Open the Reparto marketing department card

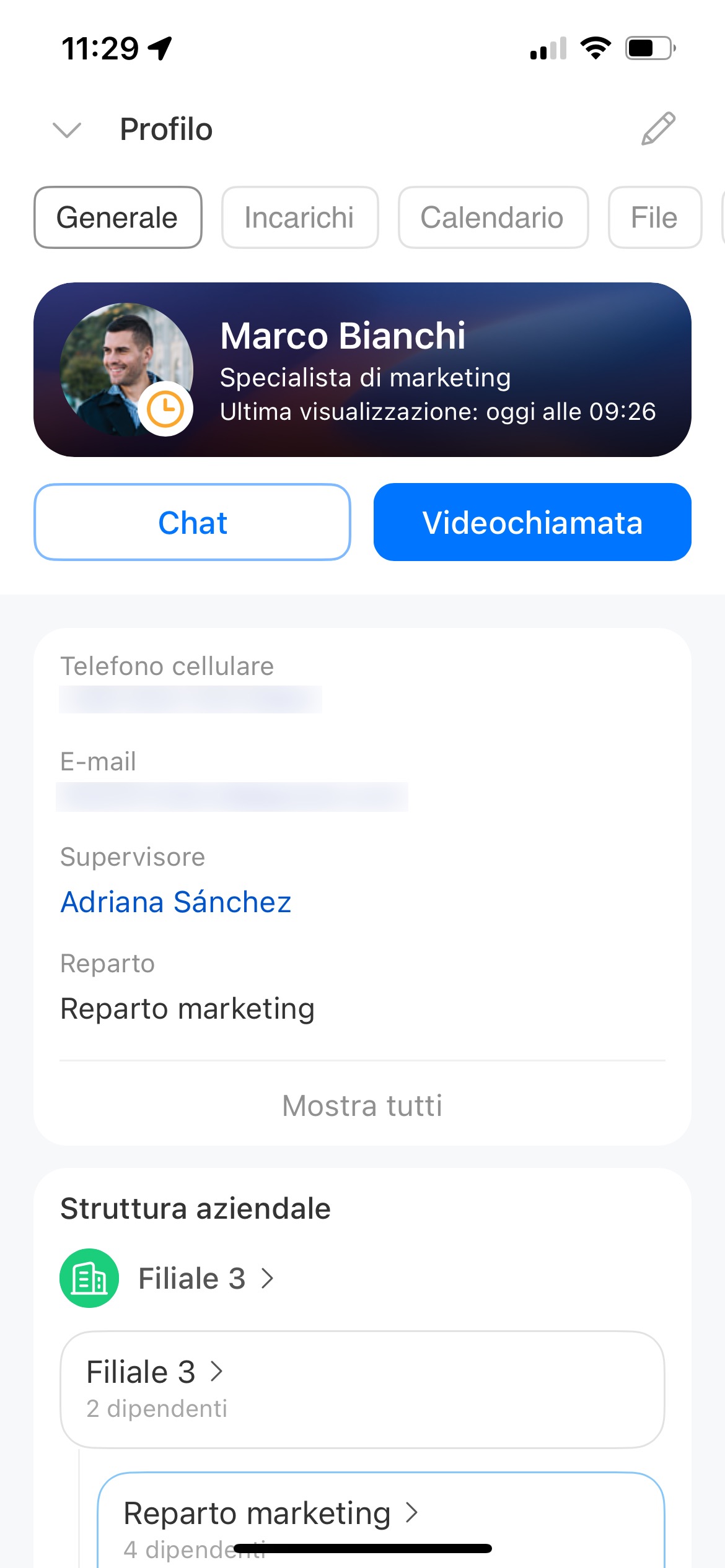(x=380, y=1517)
